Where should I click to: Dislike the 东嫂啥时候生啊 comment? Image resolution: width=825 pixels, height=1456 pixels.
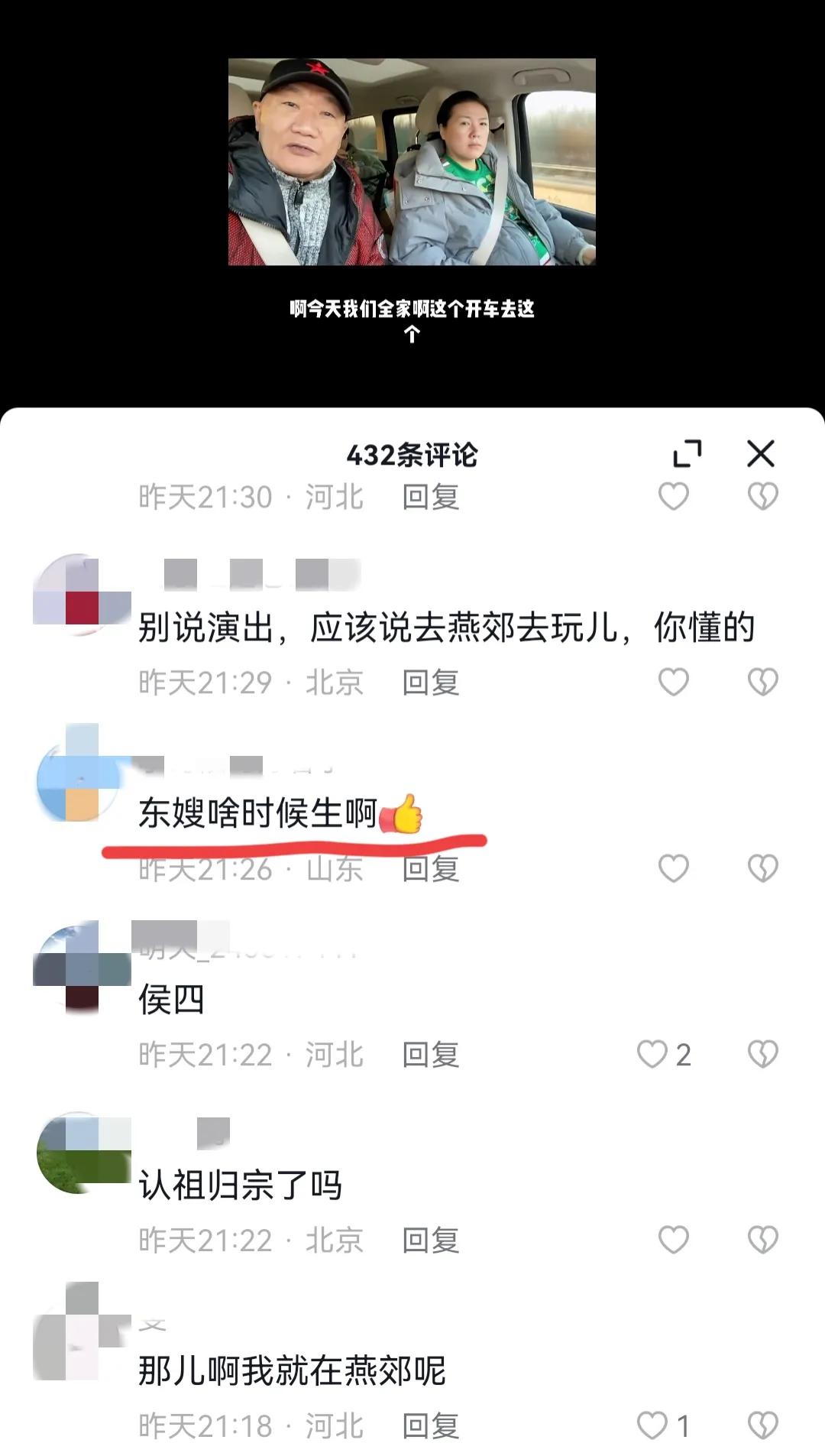(x=762, y=868)
